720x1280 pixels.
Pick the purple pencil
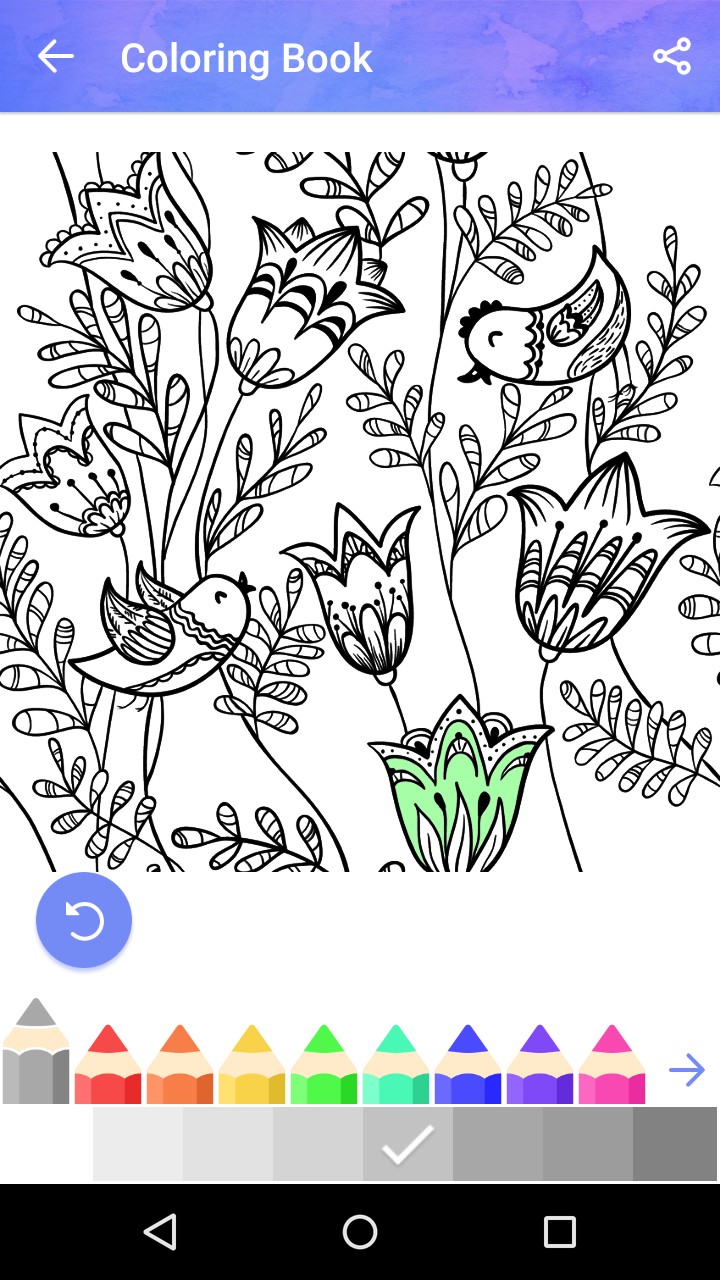[x=540, y=1066]
